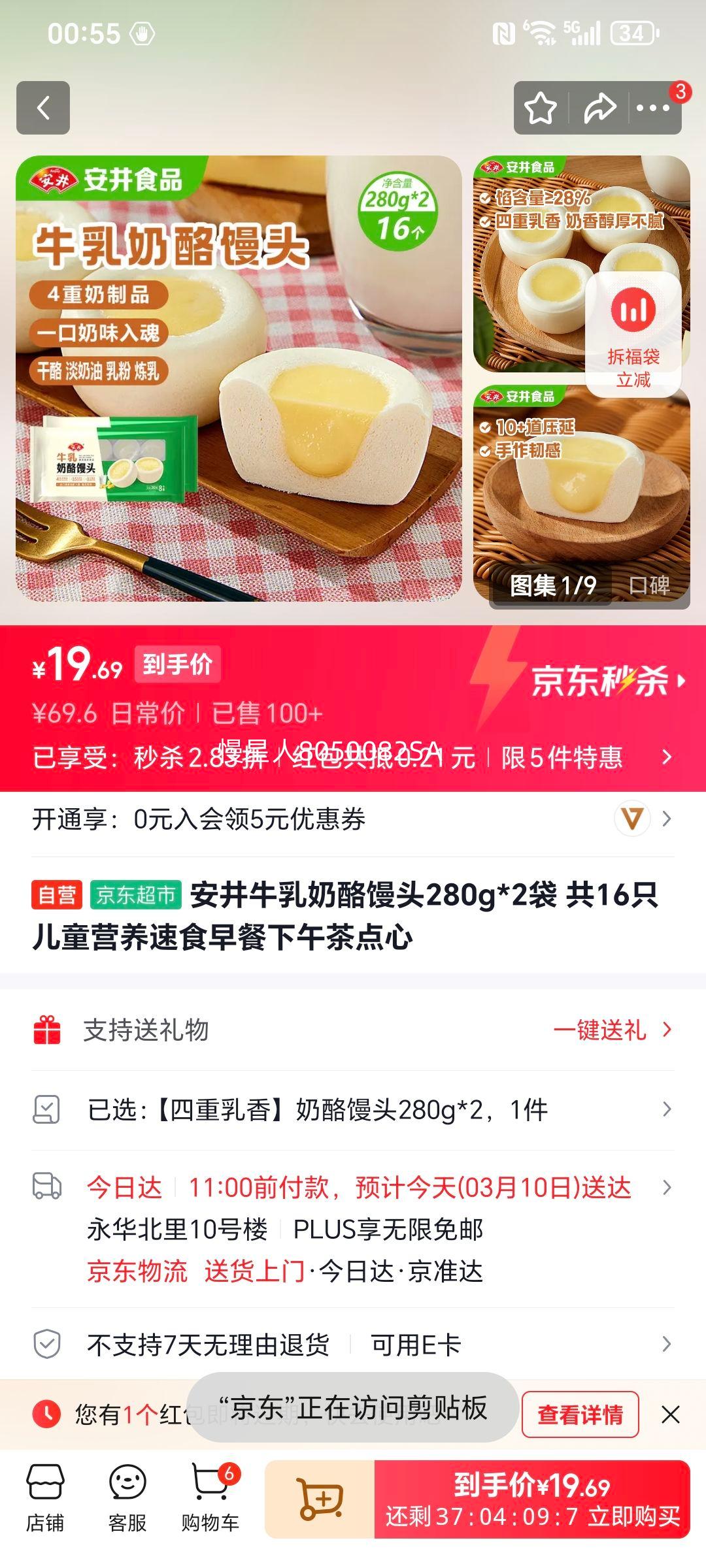Dismiss the red packet reminder banner
The height and width of the screenshot is (1568, 706).
pos(670,1414)
